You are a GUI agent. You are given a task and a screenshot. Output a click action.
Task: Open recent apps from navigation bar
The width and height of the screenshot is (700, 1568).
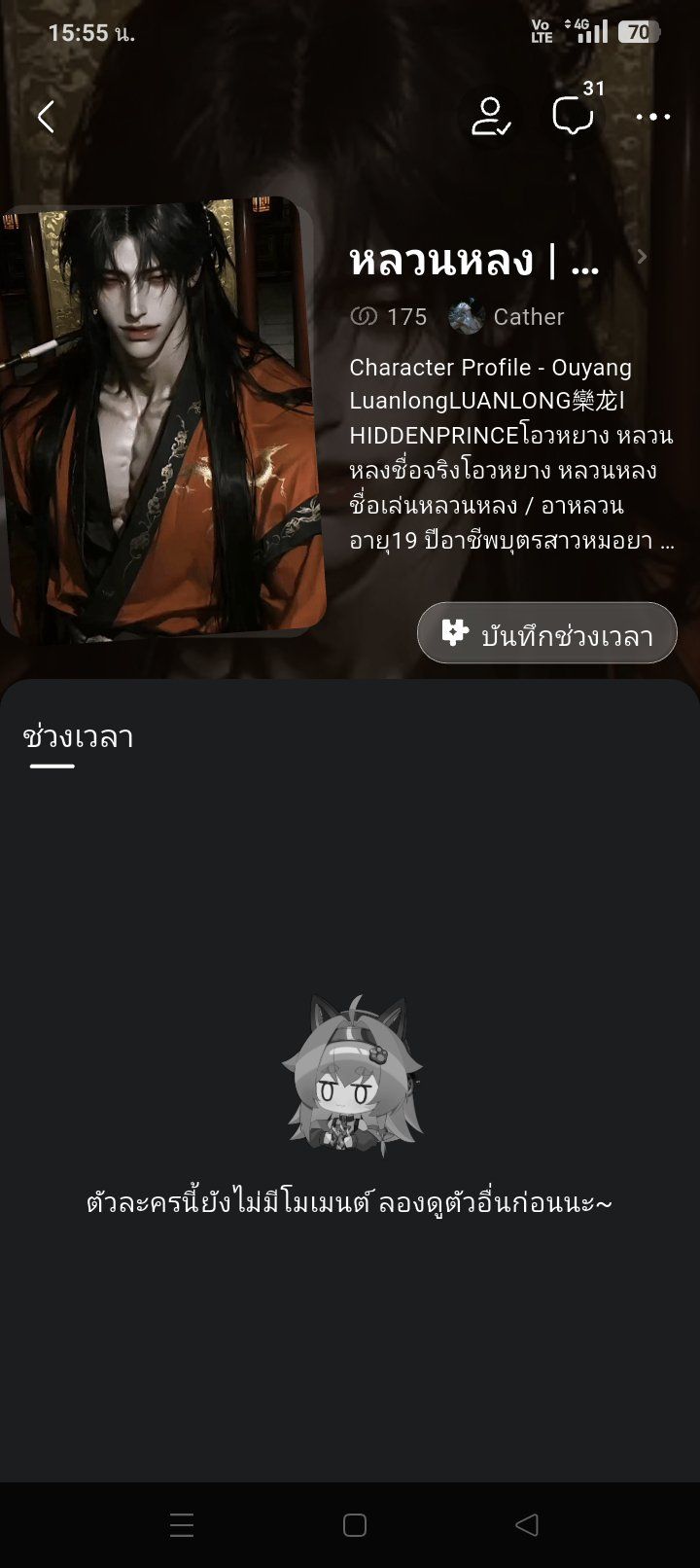182,1525
